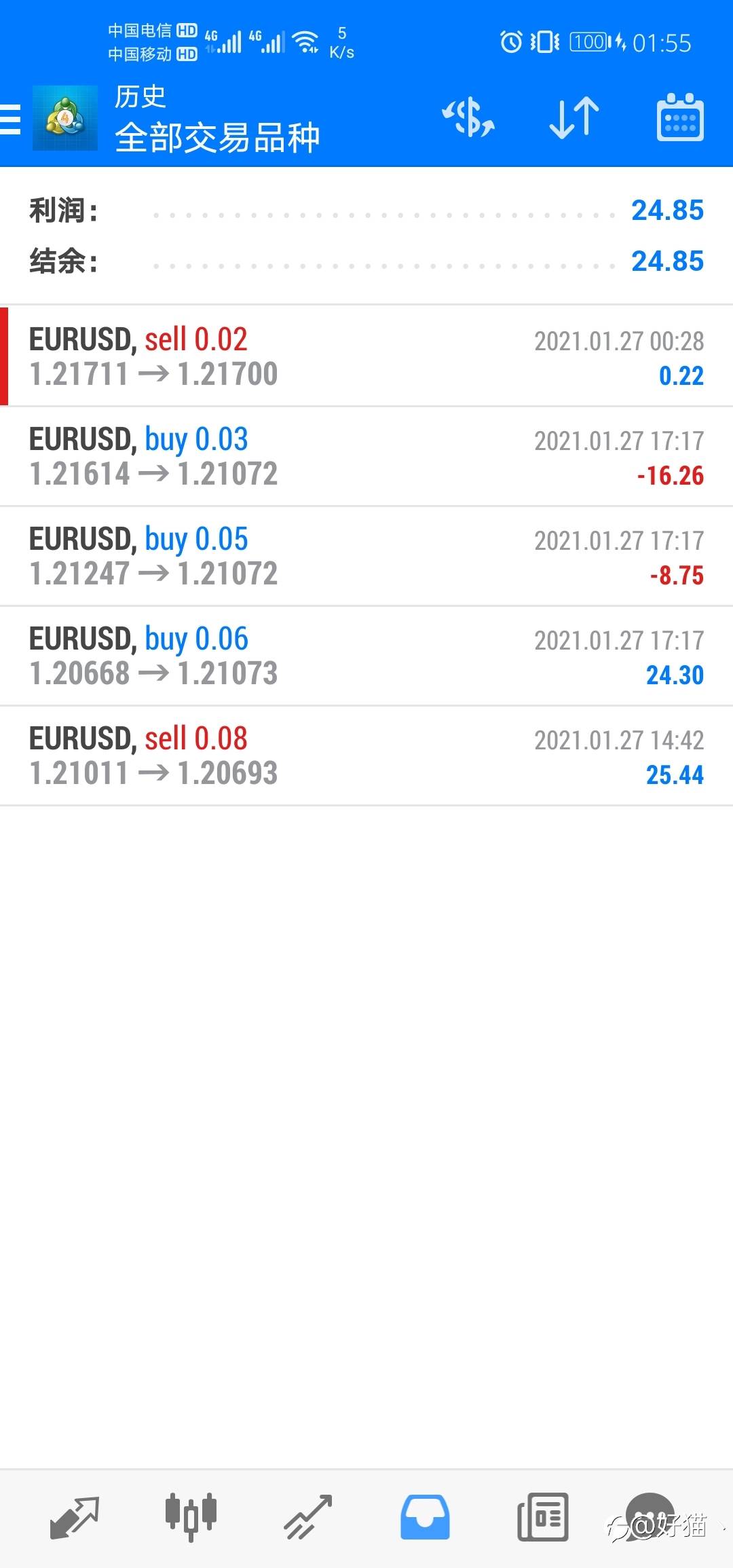Switch to the Quotes tab
This screenshot has width=733, height=1568.
[74, 1516]
